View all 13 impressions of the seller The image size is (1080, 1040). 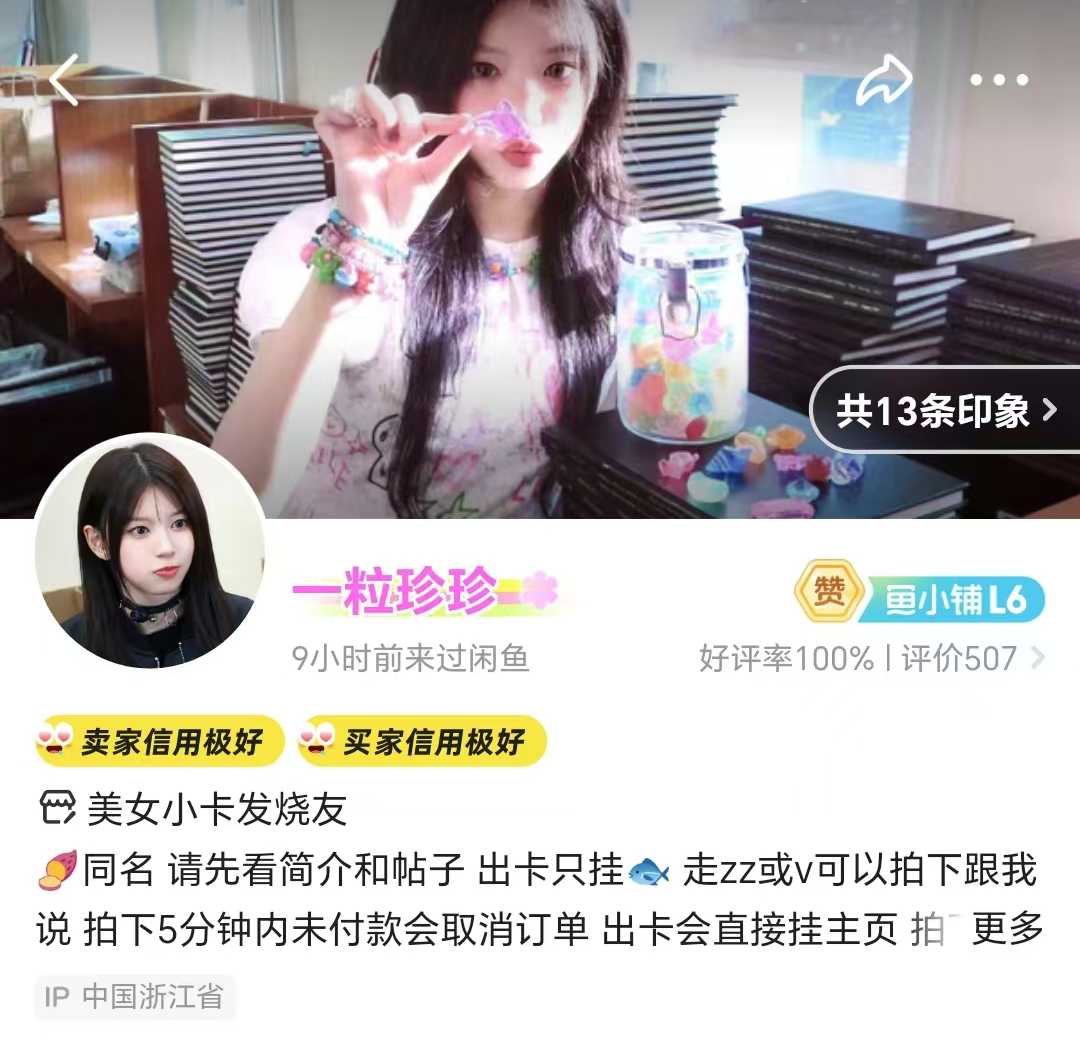click(946, 411)
